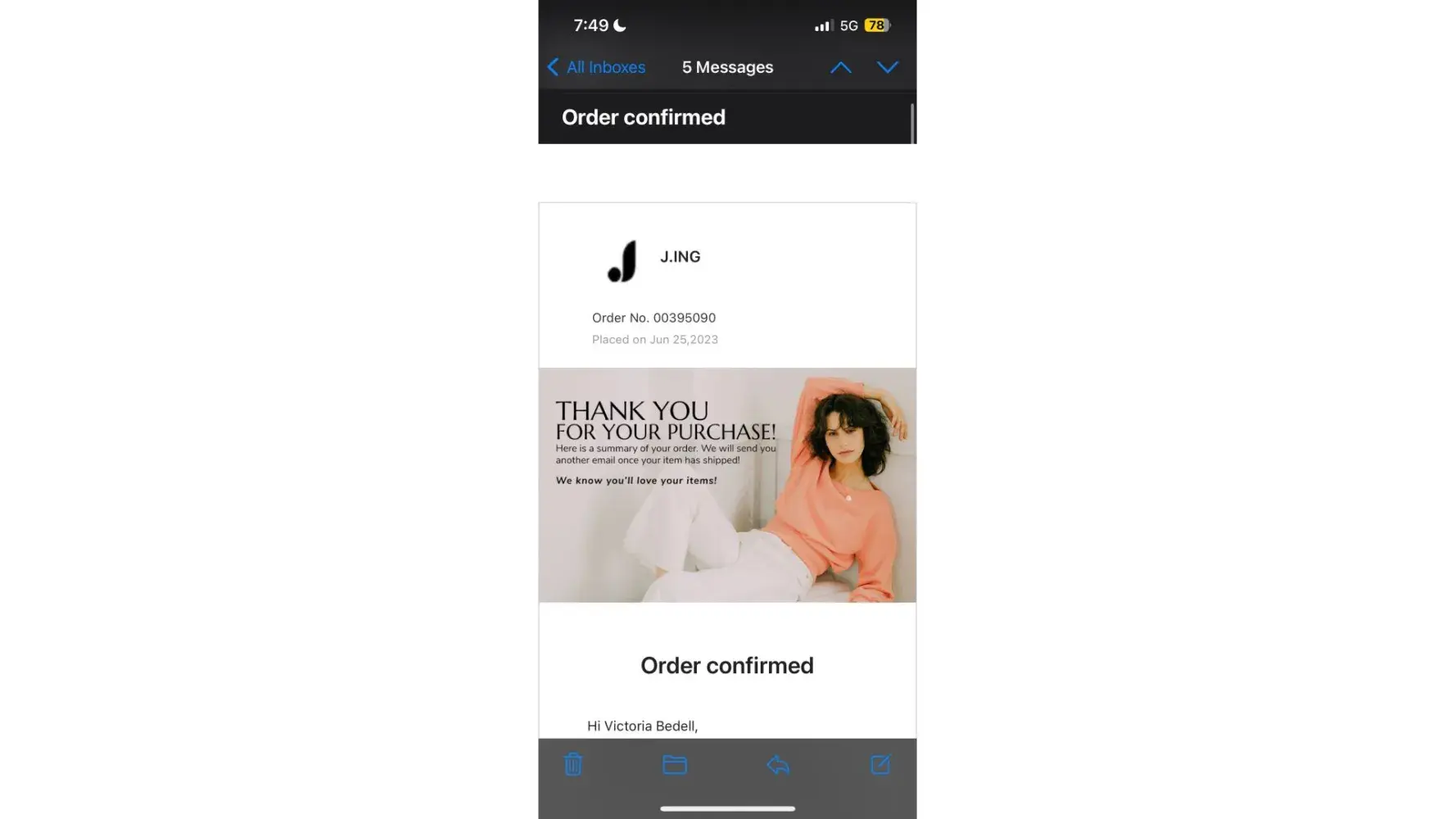This screenshot has height=819, width=1456.
Task: Jump to the previous message arrow
Action: (x=840, y=67)
